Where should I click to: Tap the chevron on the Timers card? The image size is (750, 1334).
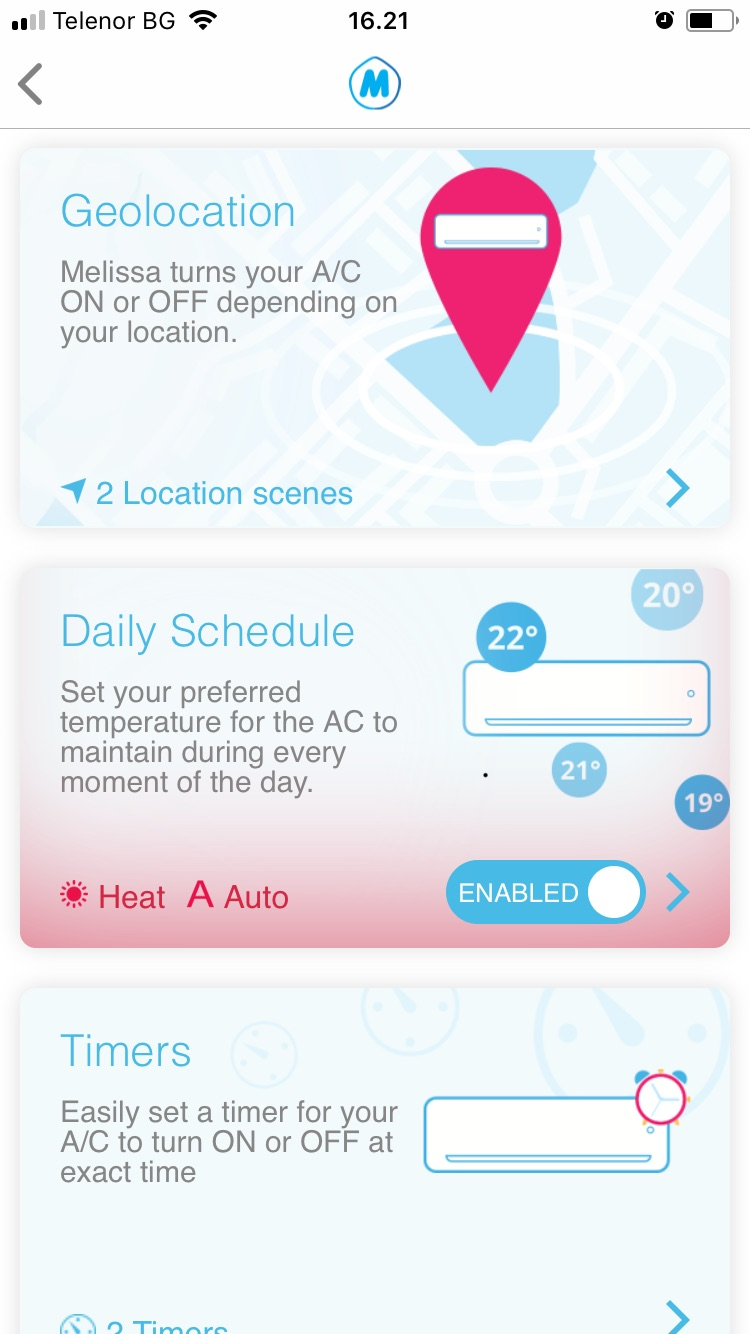point(678,1317)
